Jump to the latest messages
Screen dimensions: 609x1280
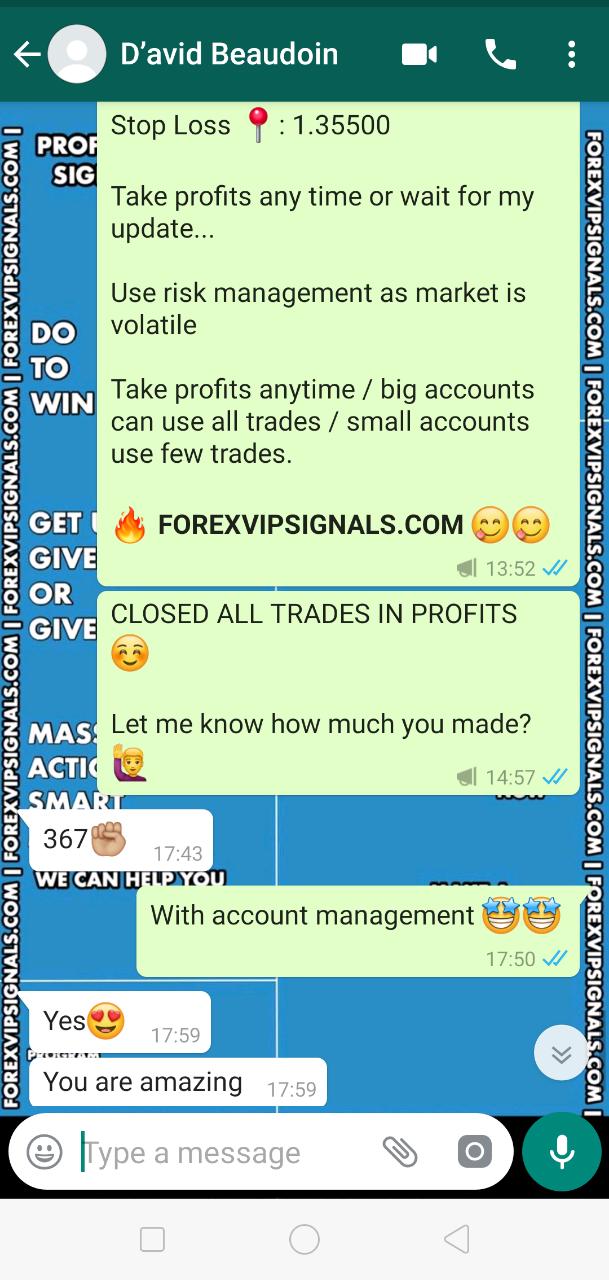561,1053
